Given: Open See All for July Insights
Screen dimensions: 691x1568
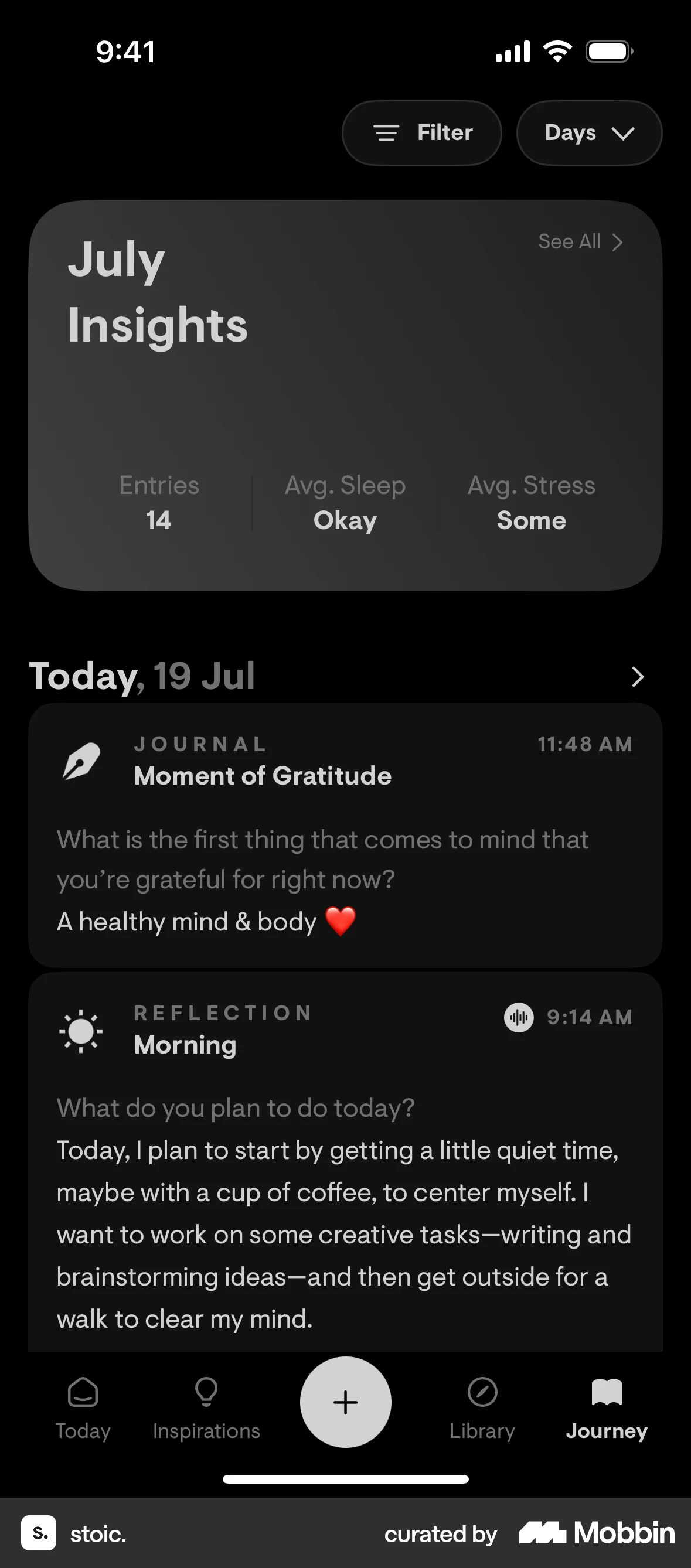Looking at the screenshot, I should pos(569,241).
